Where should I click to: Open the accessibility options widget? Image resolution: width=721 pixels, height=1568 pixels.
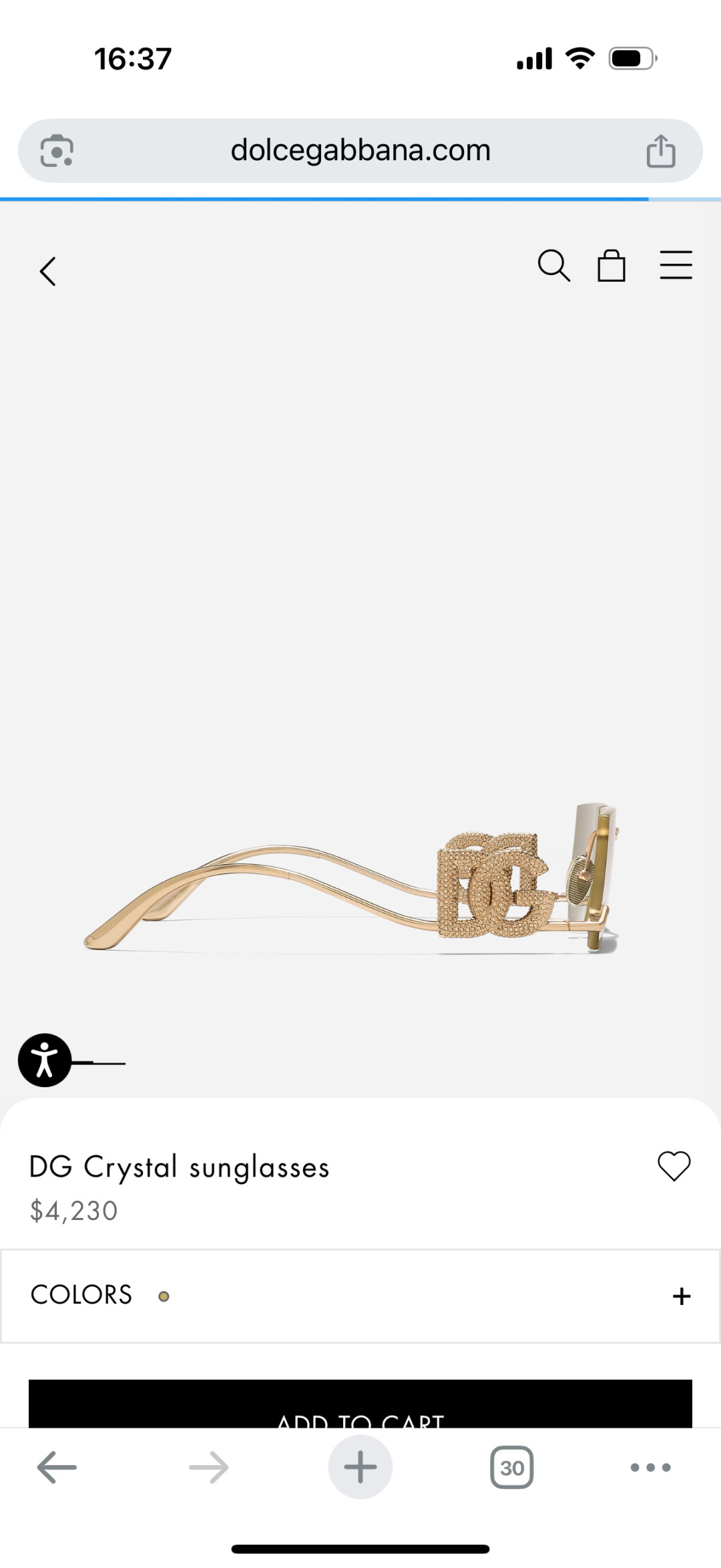(45, 1060)
